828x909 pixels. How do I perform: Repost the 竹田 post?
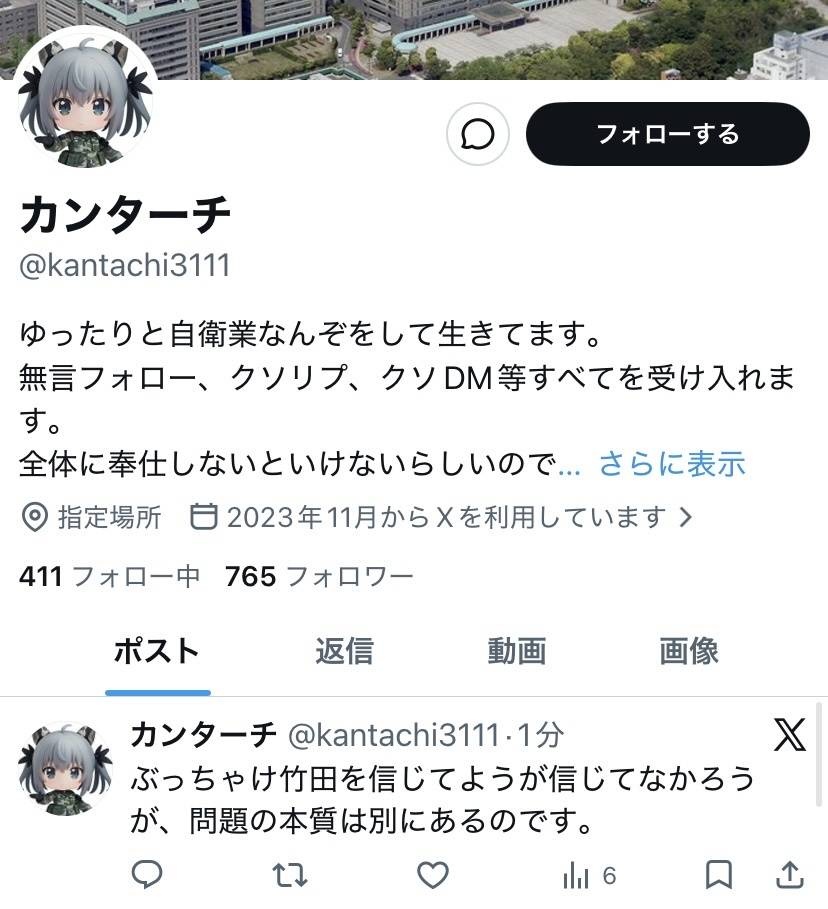[x=290, y=876]
